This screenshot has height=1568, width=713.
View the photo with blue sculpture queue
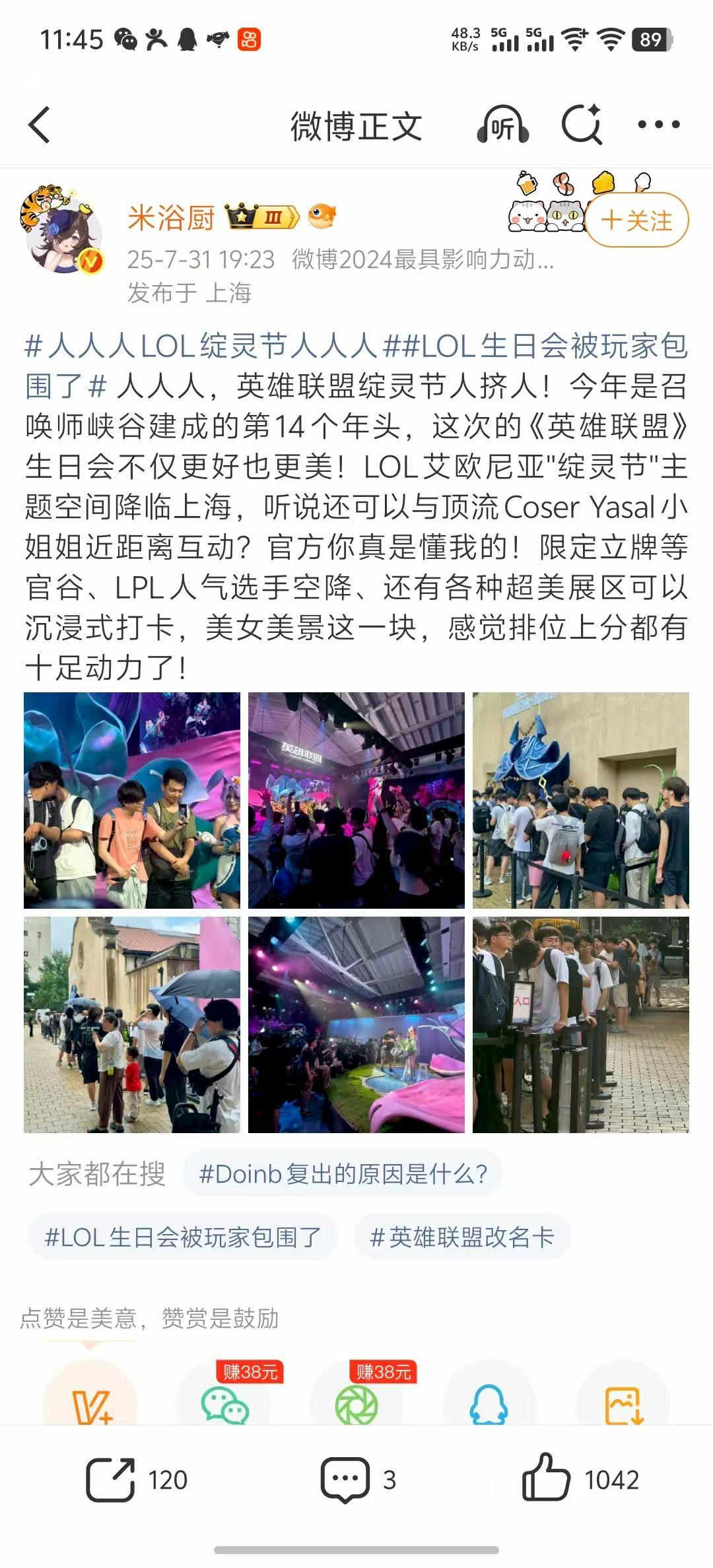(580, 800)
